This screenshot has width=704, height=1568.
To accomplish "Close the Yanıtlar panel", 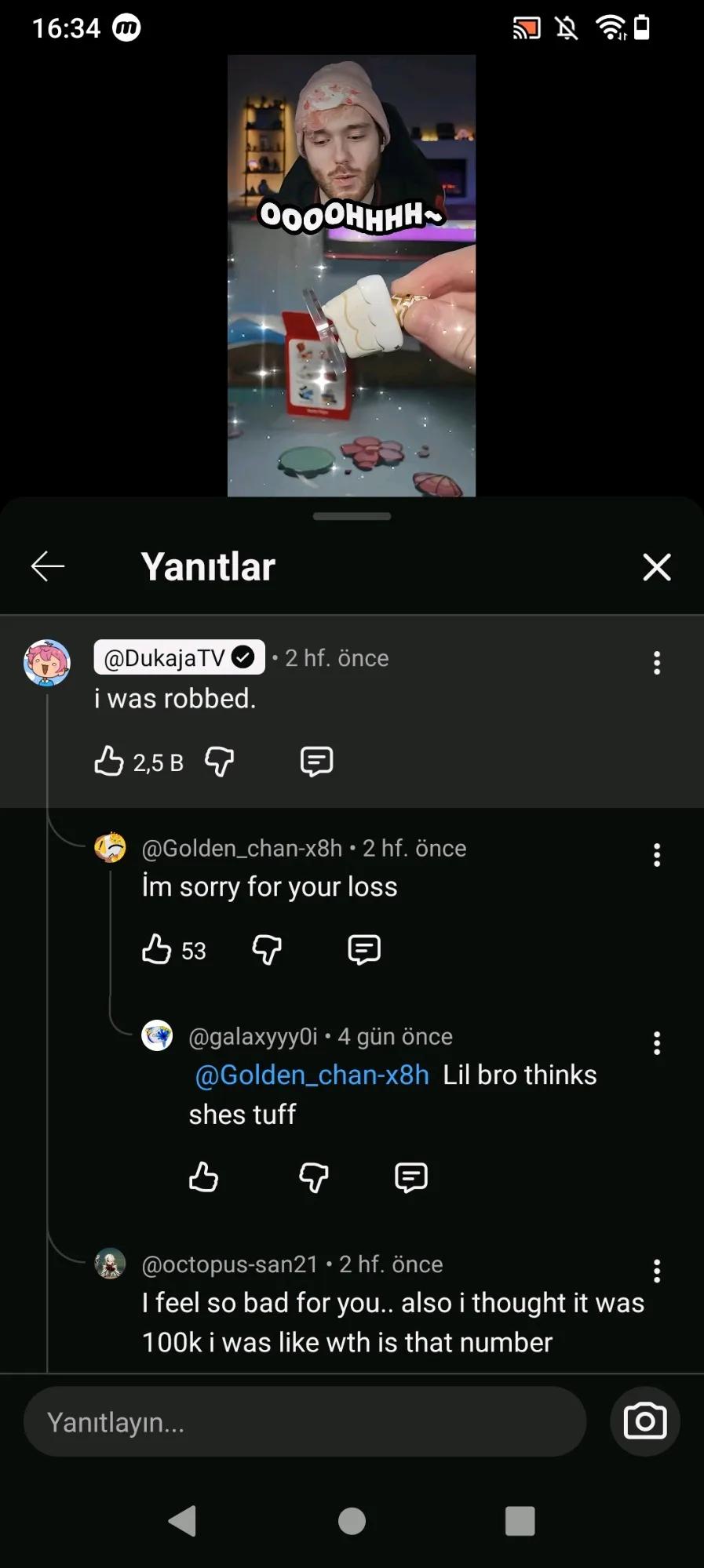I will (656, 566).
